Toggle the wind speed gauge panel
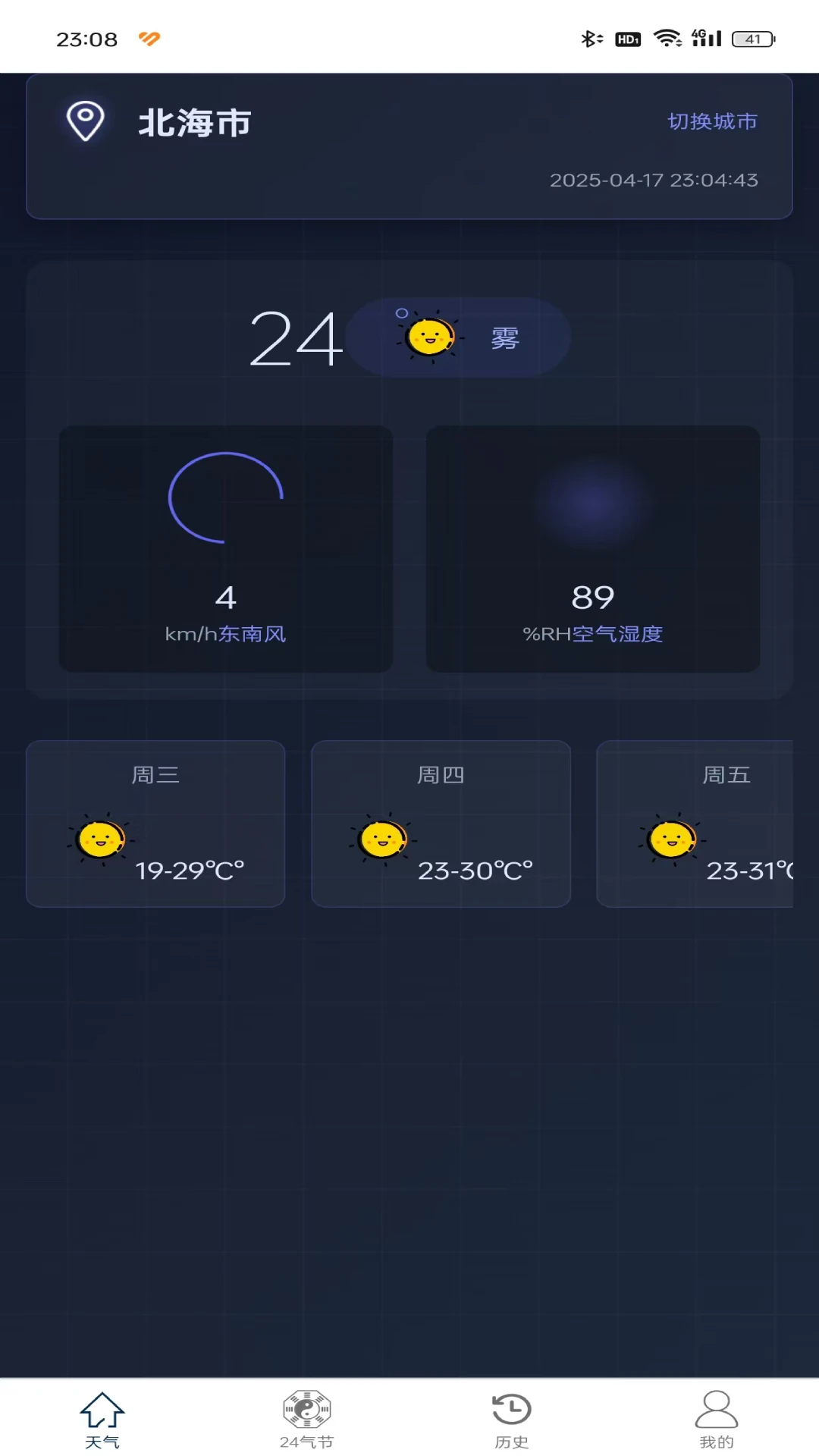The height and width of the screenshot is (1456, 819). point(225,548)
